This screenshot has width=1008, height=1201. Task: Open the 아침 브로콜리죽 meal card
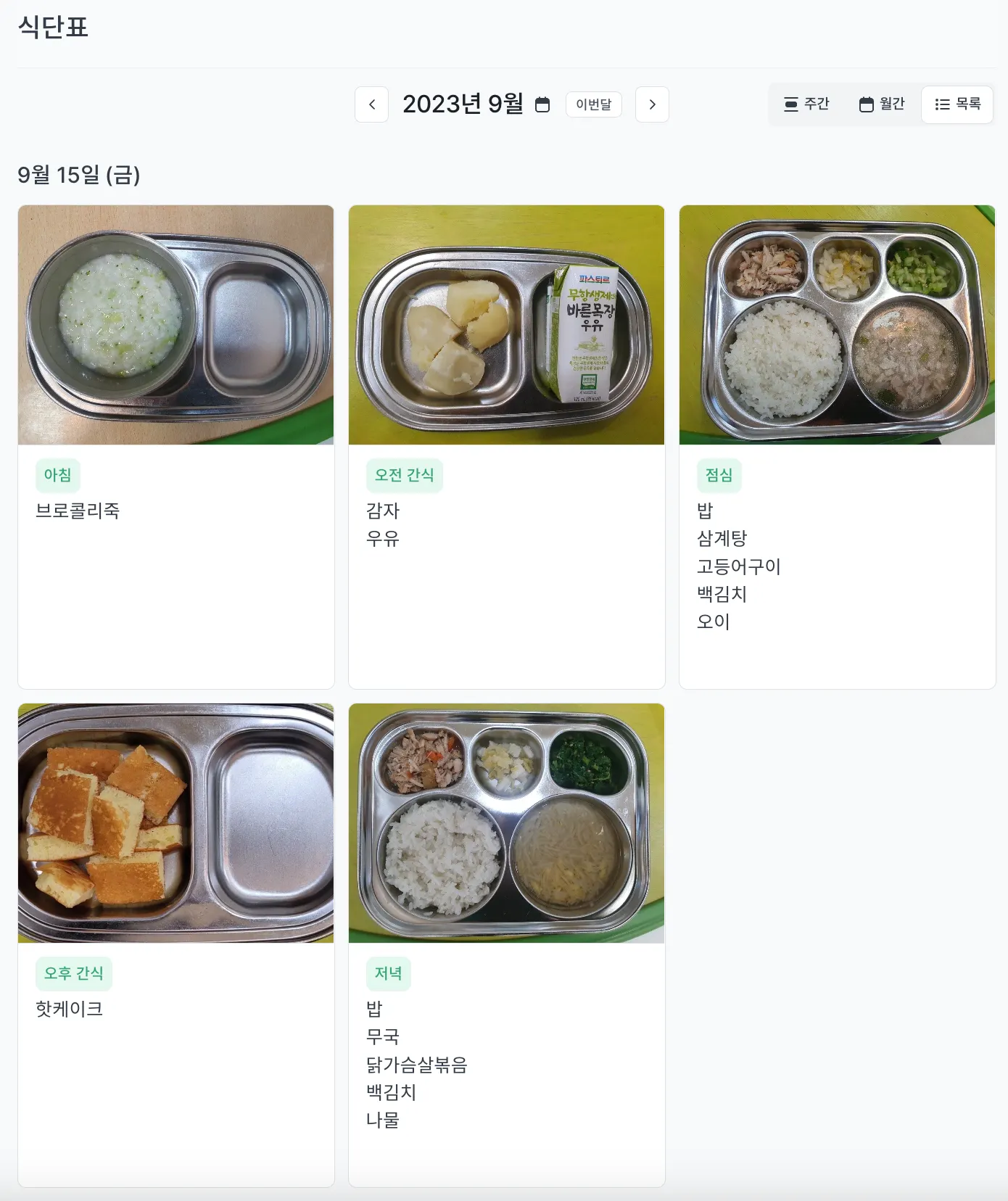coord(175,446)
